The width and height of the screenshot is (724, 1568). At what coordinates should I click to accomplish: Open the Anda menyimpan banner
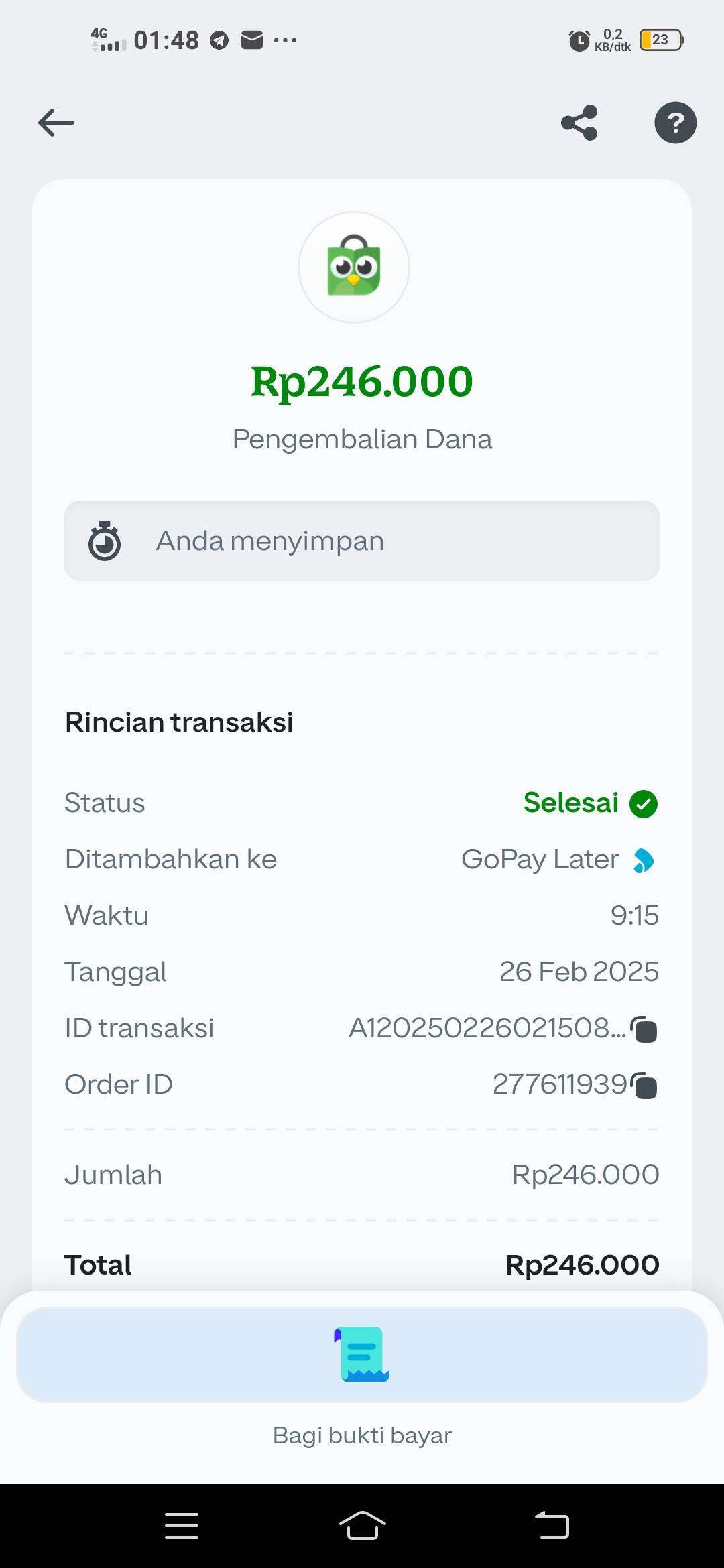[362, 541]
